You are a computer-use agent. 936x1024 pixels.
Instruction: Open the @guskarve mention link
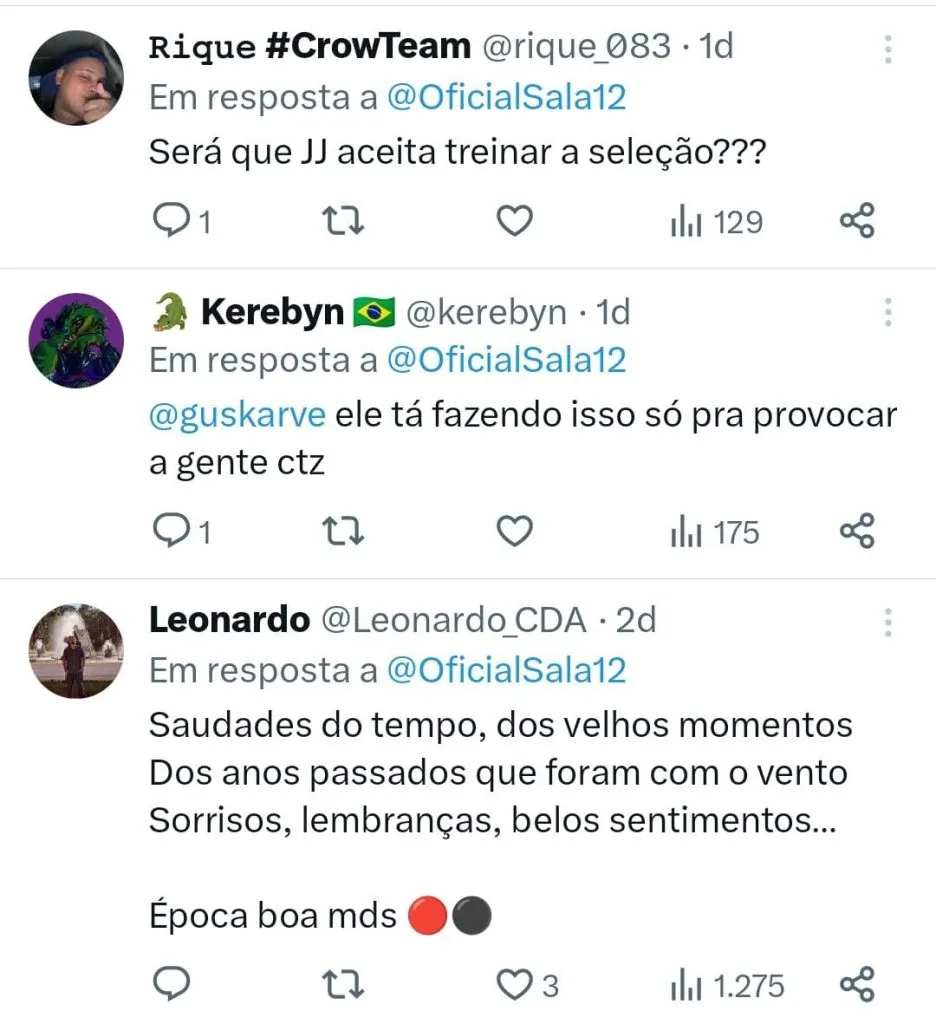[238, 415]
